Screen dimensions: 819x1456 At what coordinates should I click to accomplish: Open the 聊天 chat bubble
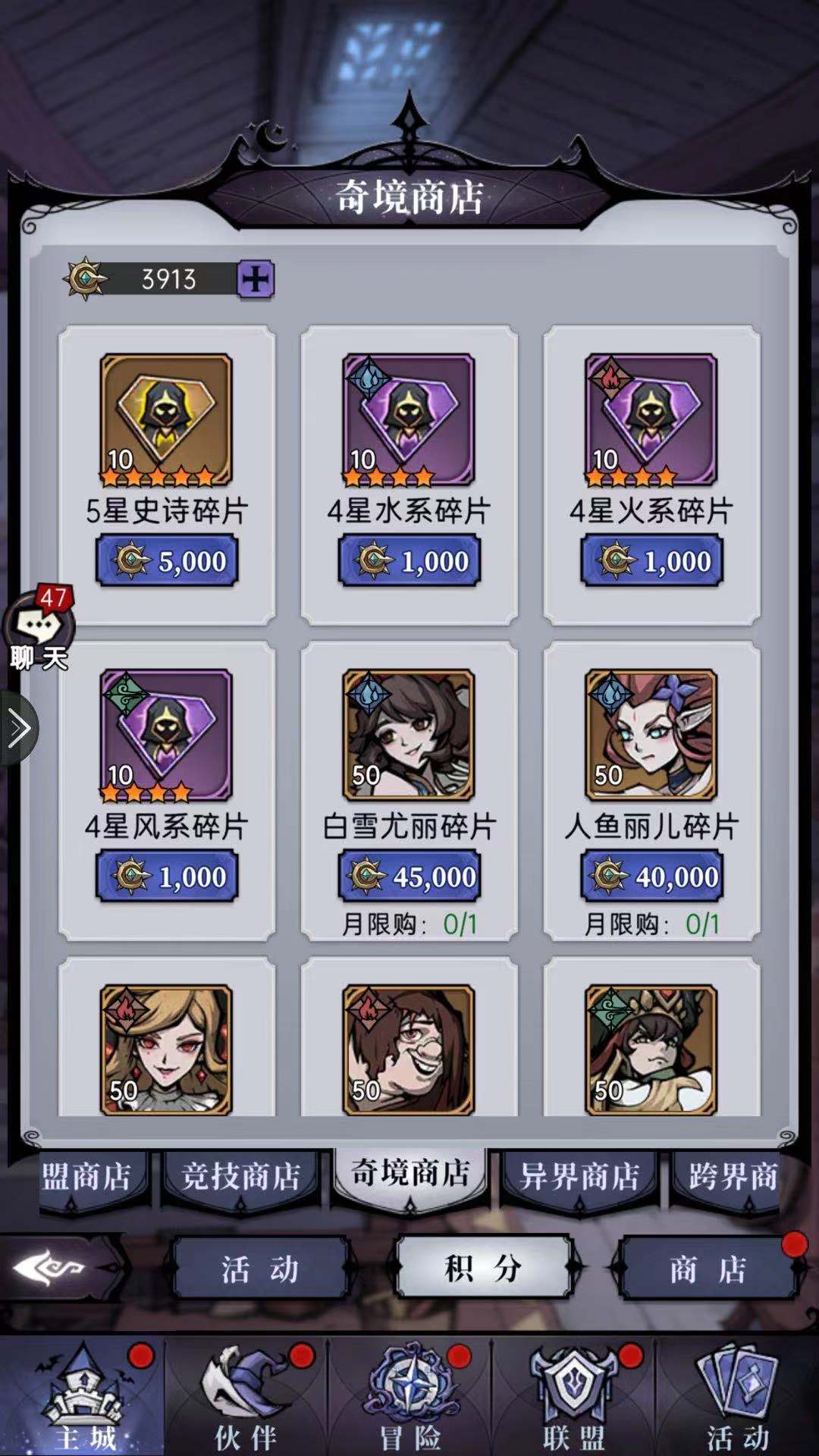[39, 629]
